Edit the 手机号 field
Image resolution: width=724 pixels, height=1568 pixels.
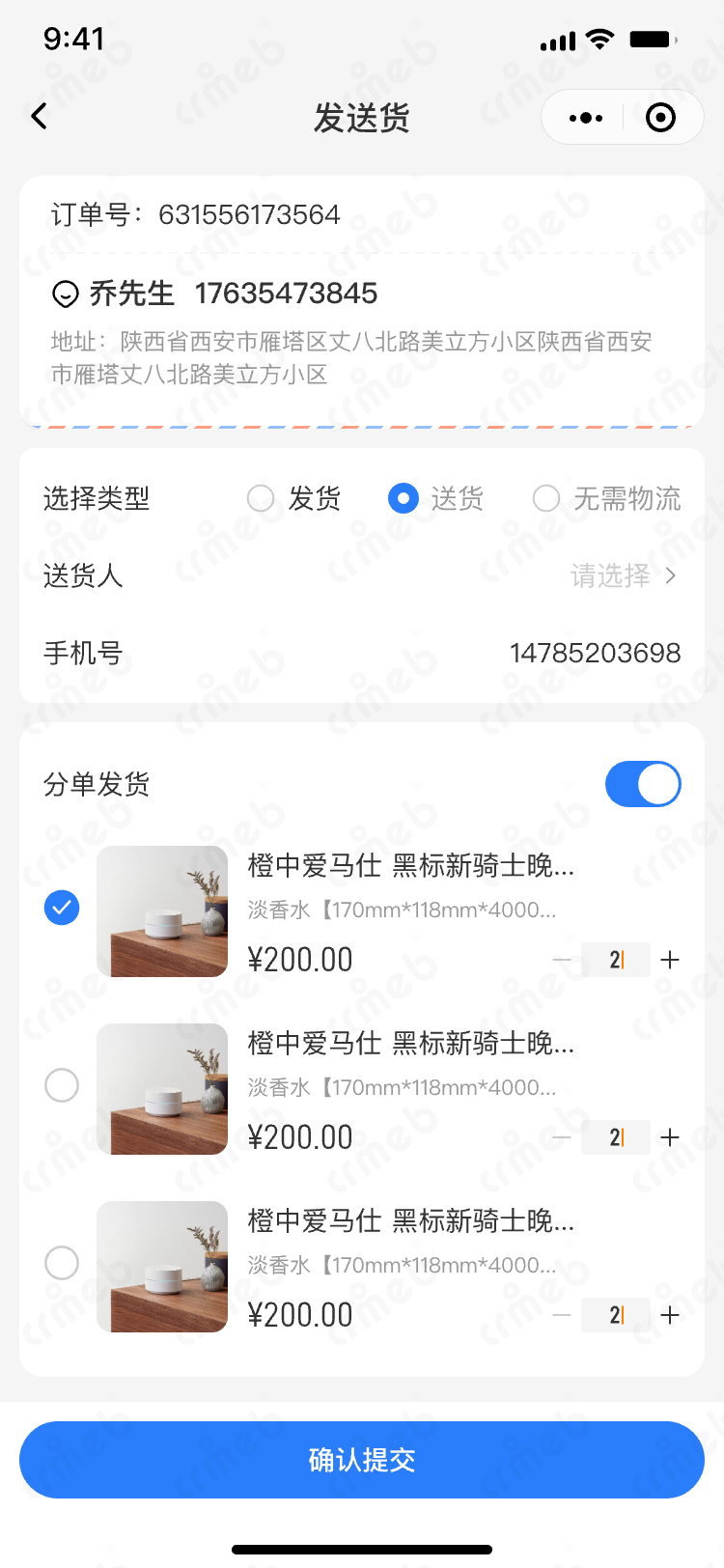click(x=595, y=654)
